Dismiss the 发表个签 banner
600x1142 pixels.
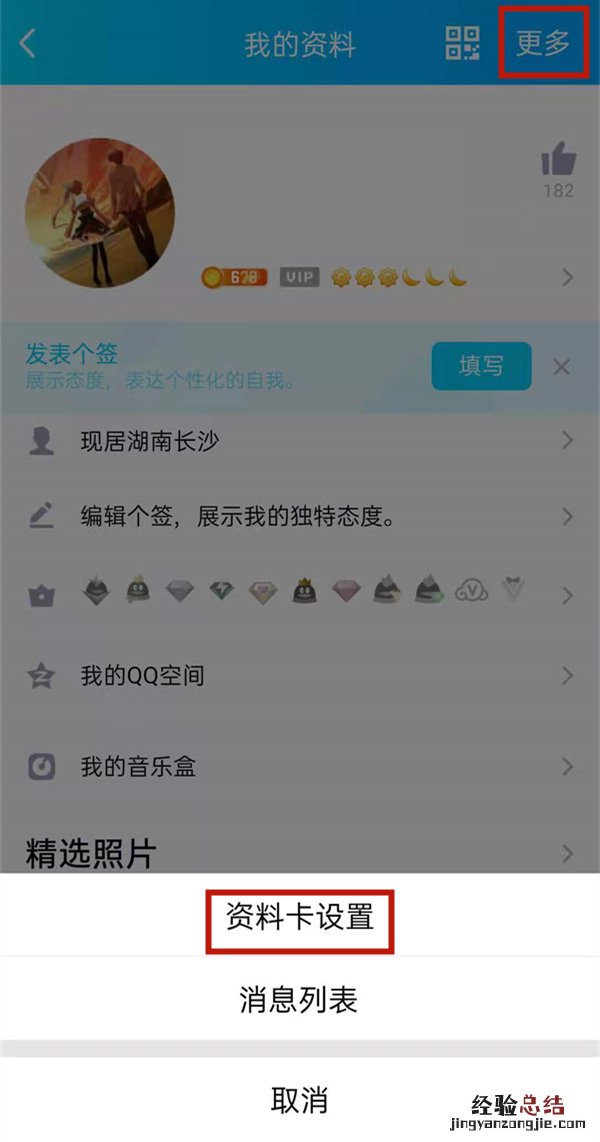point(561,366)
